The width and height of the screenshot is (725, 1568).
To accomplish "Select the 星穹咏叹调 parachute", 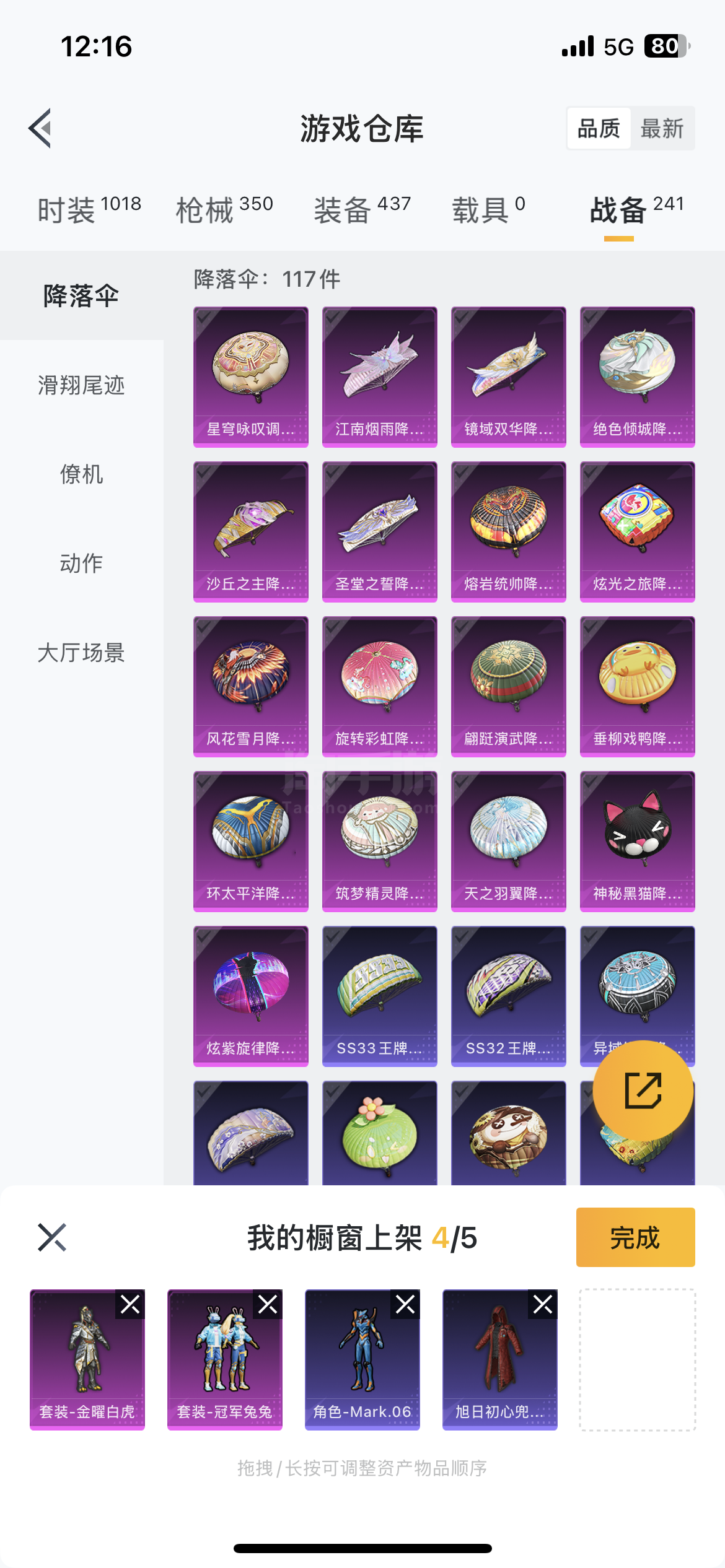I will (250, 377).
